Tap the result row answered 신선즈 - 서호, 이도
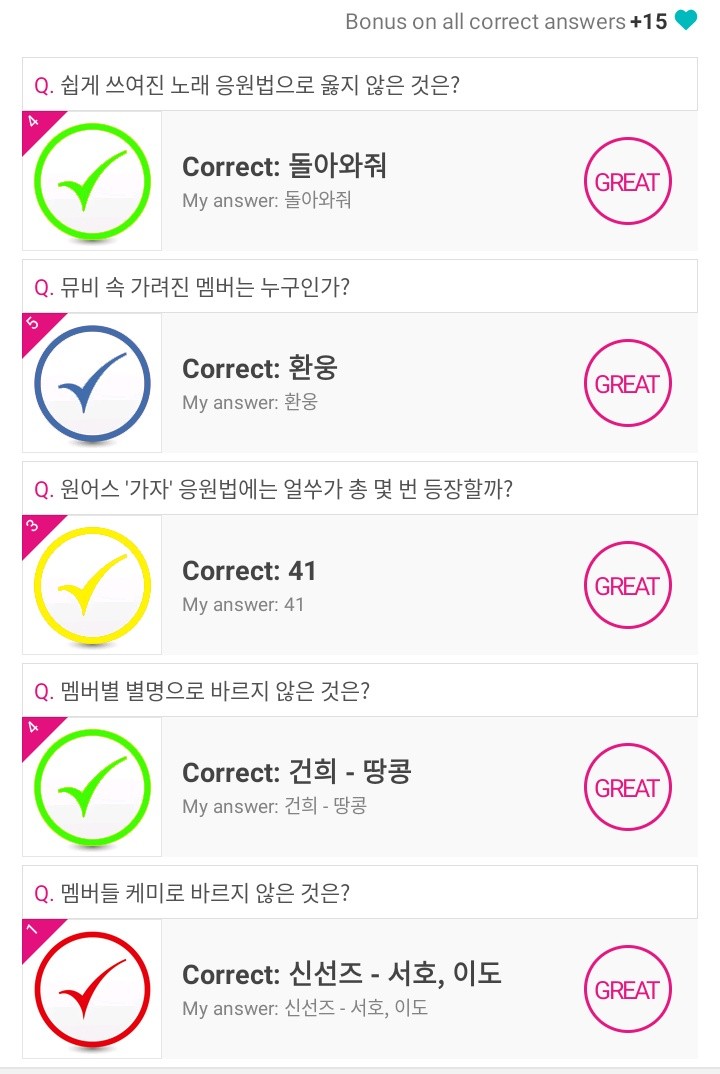 coord(360,989)
